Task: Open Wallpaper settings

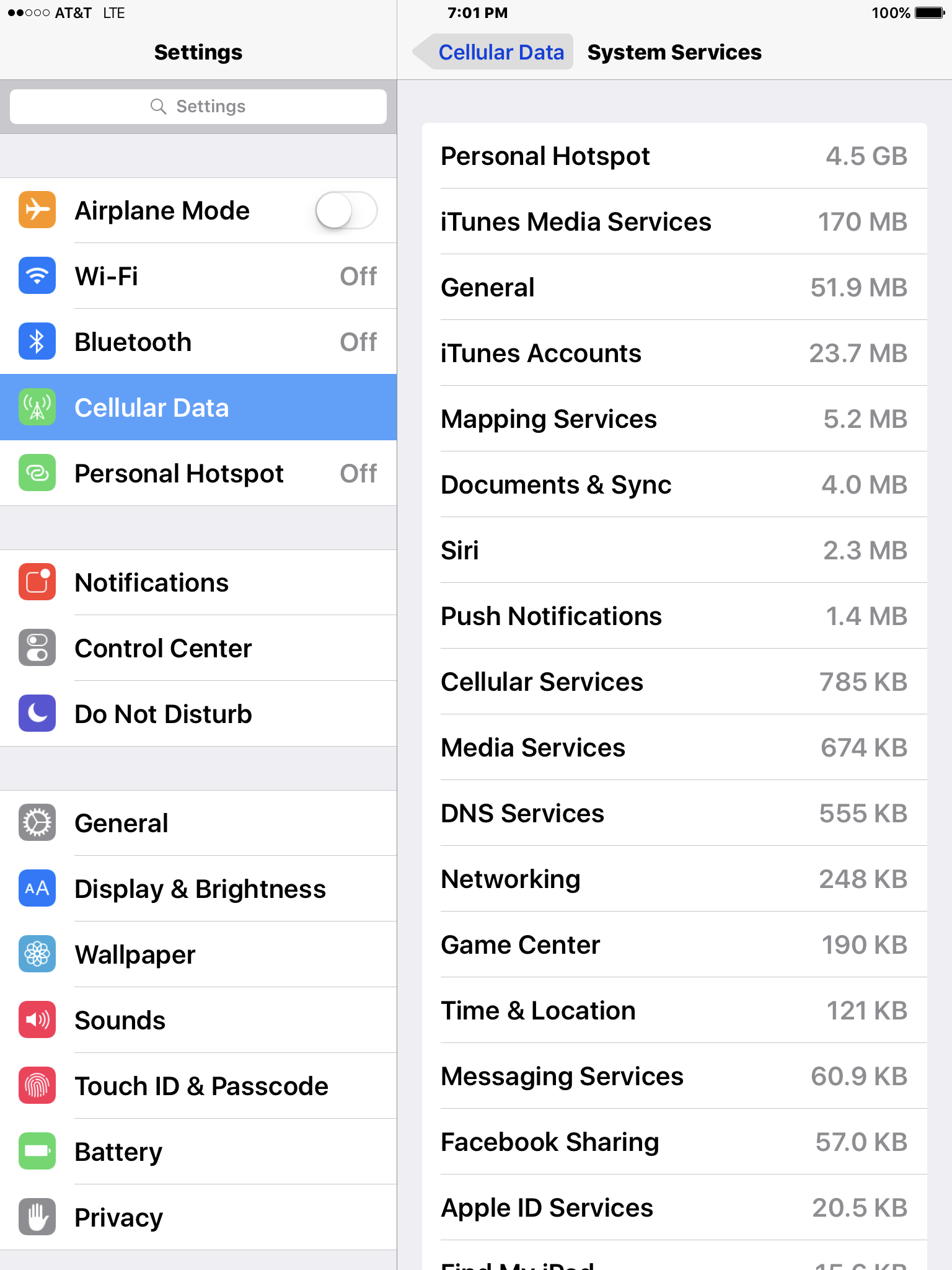Action: tap(198, 954)
